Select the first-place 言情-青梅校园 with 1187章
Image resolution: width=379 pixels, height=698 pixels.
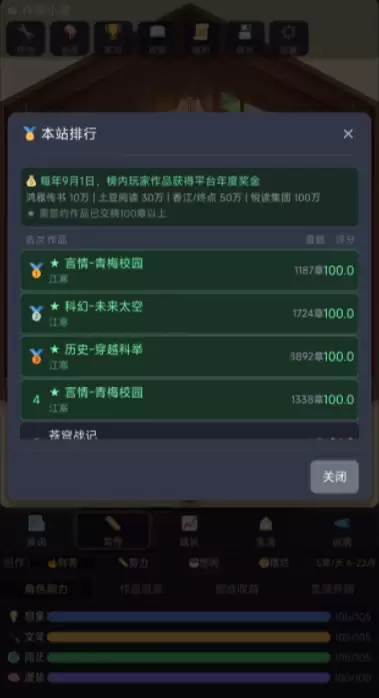[190, 270]
